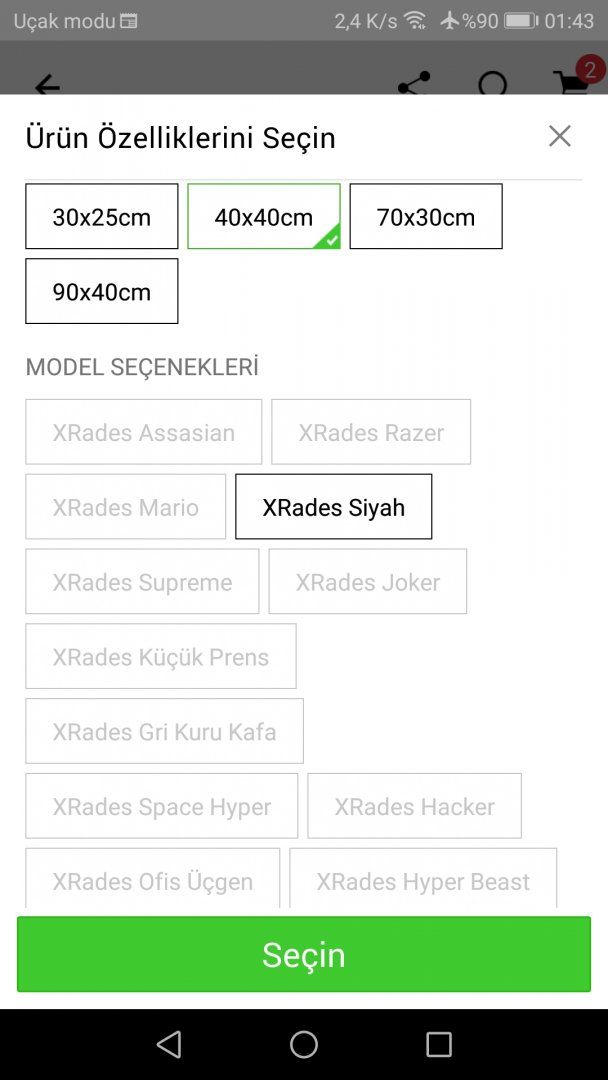The image size is (608, 1080).
Task: Pick XRades Space Hyper model
Action: point(162,806)
